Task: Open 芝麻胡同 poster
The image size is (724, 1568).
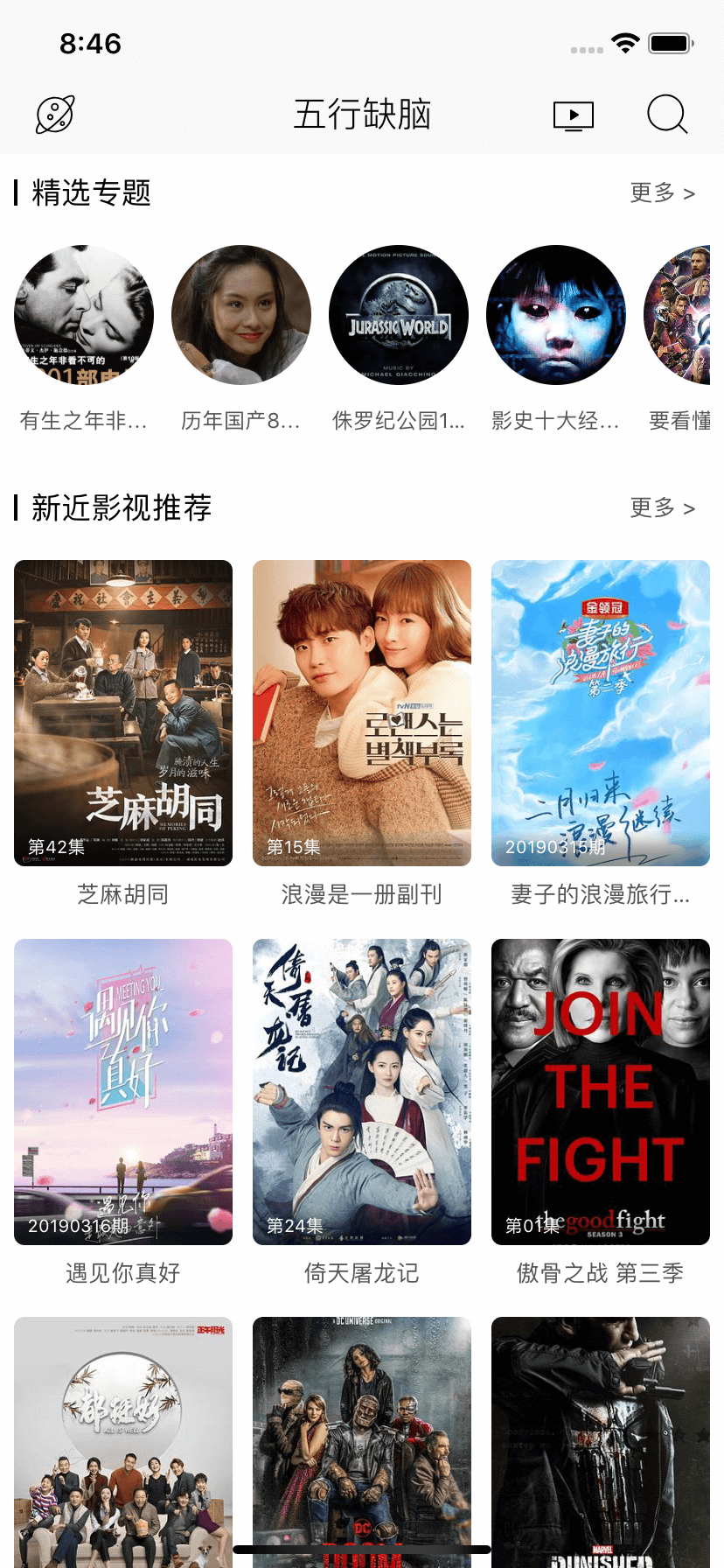Action: [x=123, y=713]
